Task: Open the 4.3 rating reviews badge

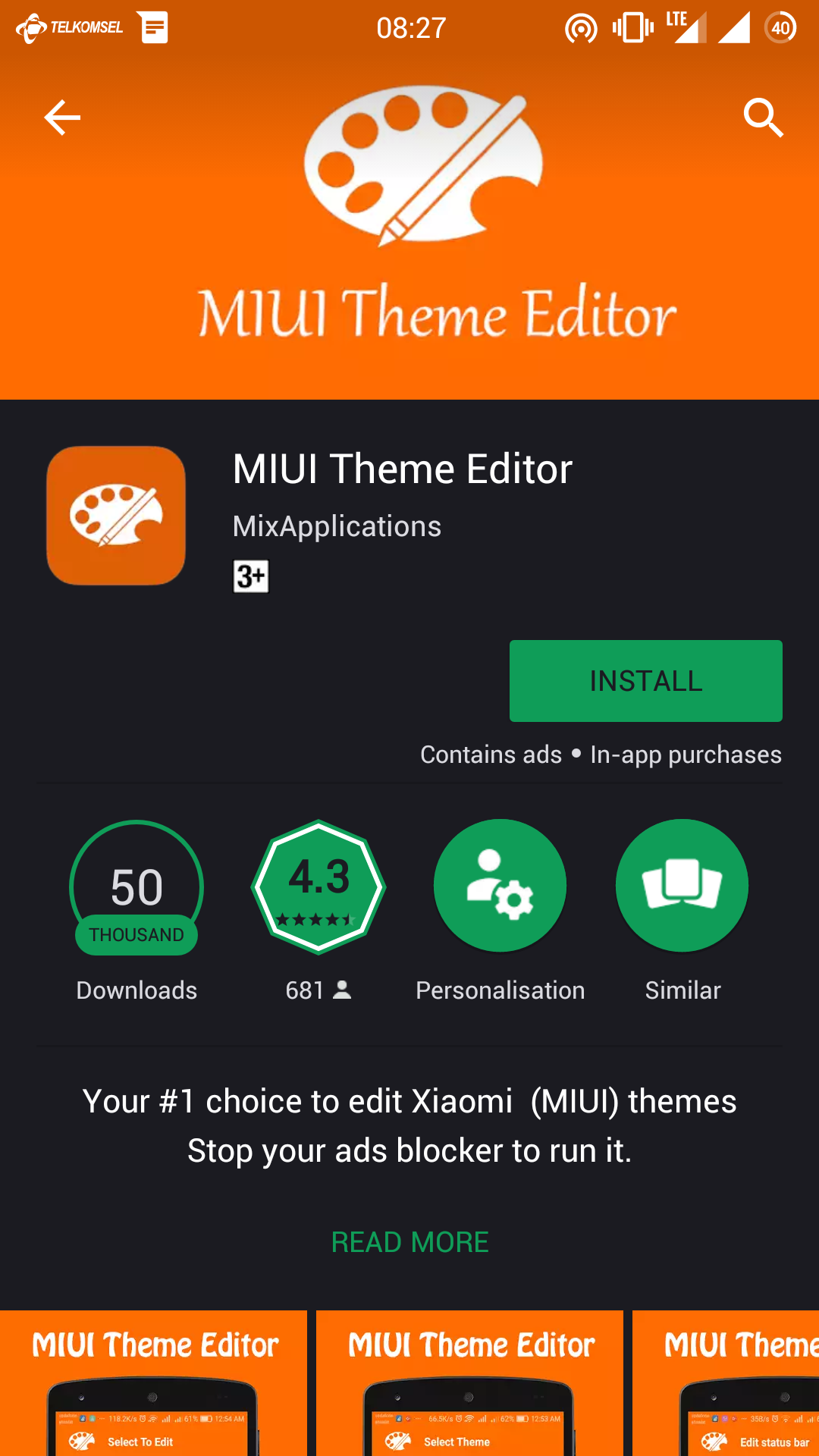Action: pos(318,886)
